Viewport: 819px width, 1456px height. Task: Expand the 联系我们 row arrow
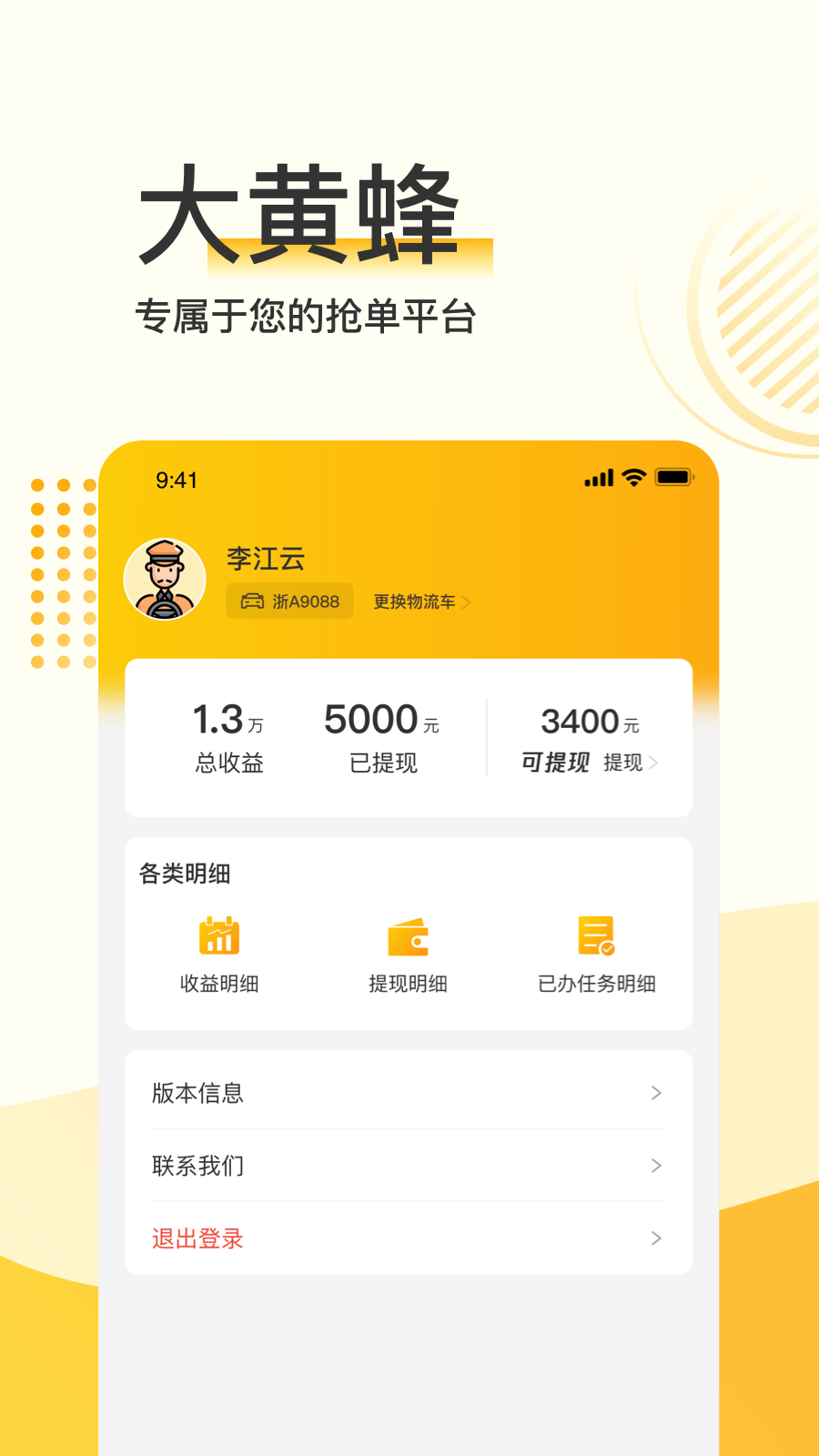(x=656, y=1166)
